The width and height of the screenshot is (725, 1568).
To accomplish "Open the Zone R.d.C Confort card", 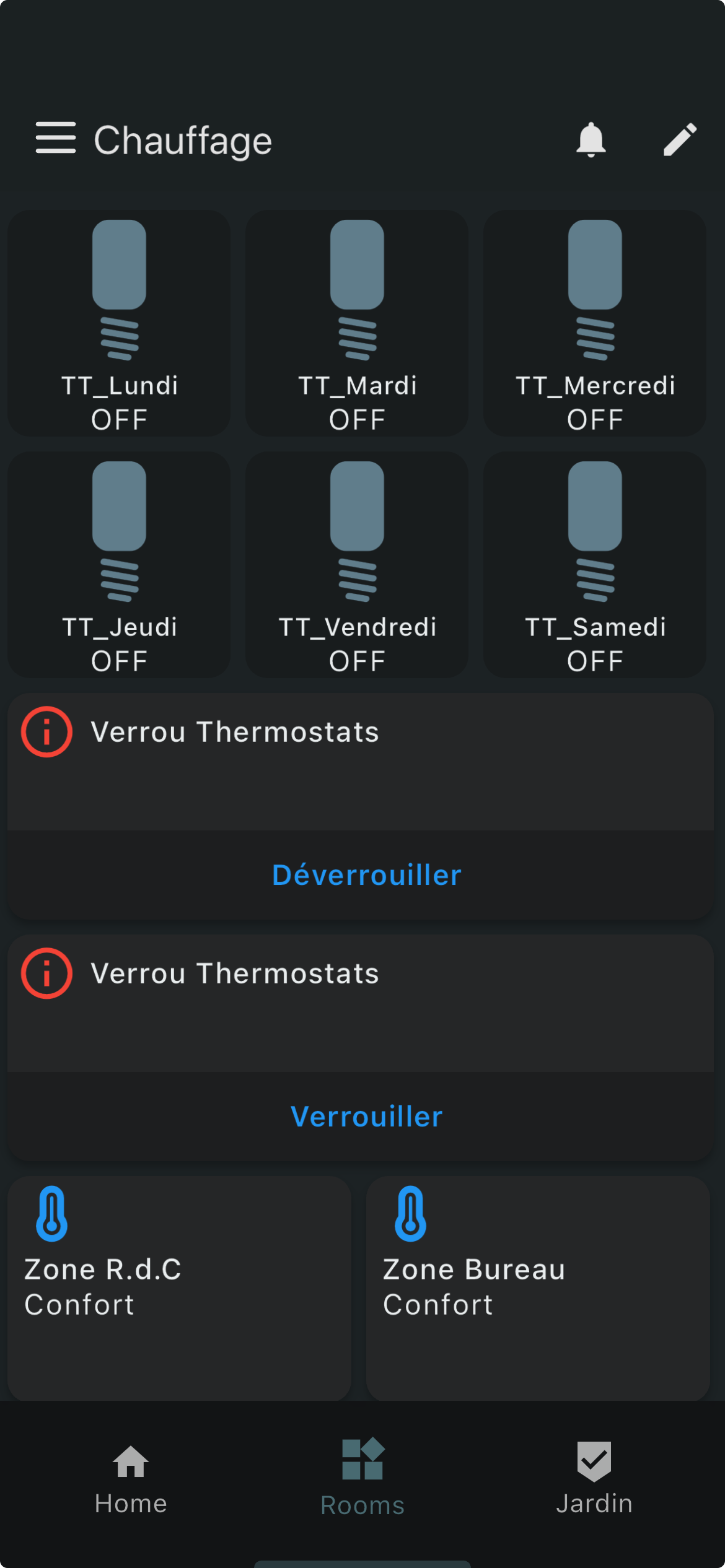I will click(179, 1287).
